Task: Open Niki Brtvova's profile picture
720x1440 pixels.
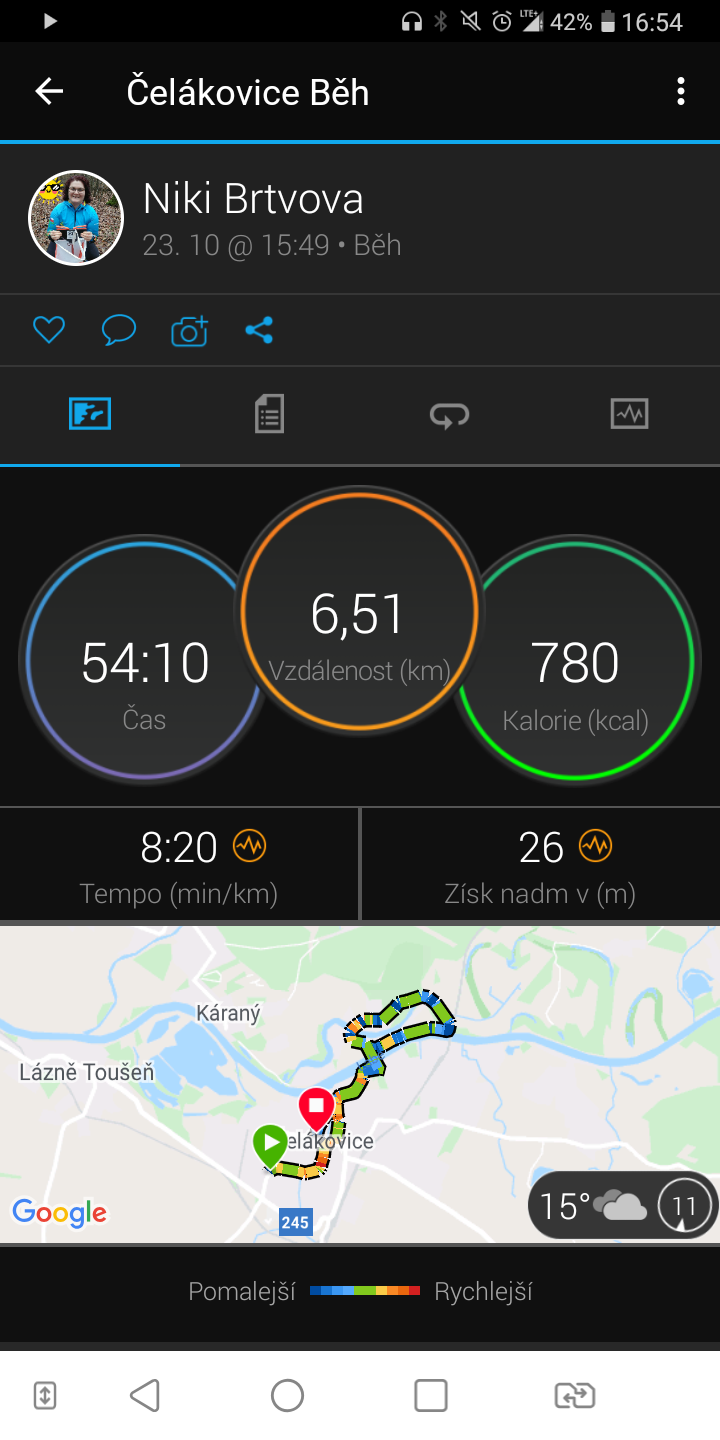Action: click(x=76, y=218)
